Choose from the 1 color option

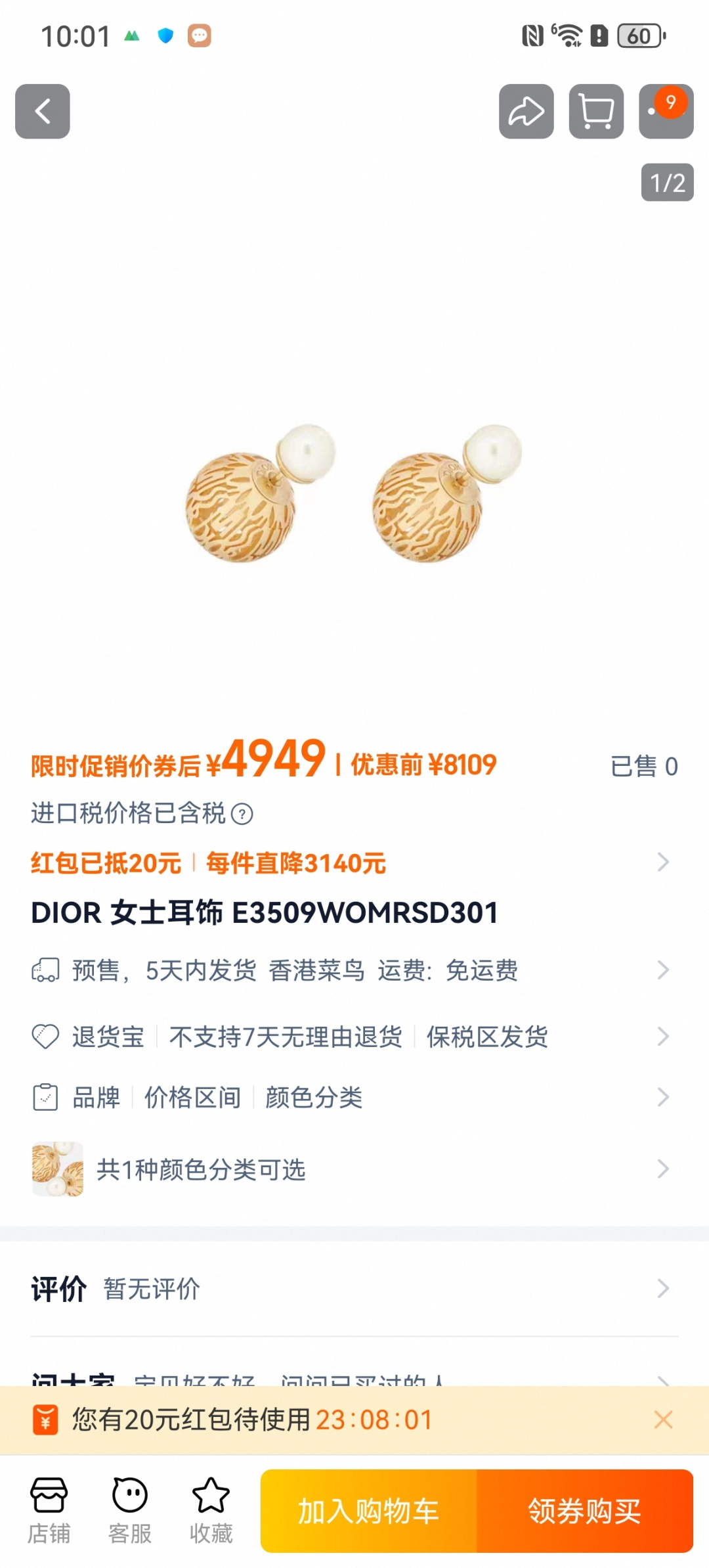[x=354, y=1169]
